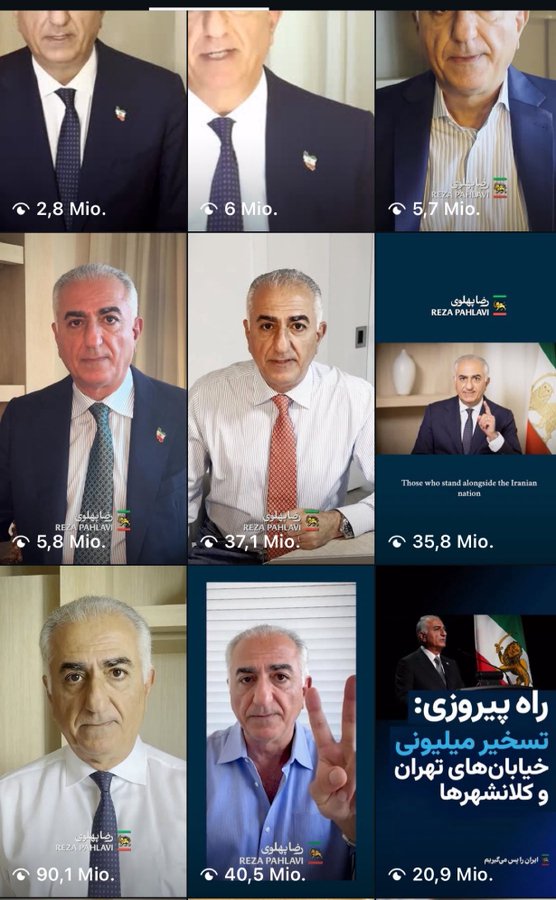Play the video showing 5,7 Mio. views
The image size is (556, 900).
466,121
